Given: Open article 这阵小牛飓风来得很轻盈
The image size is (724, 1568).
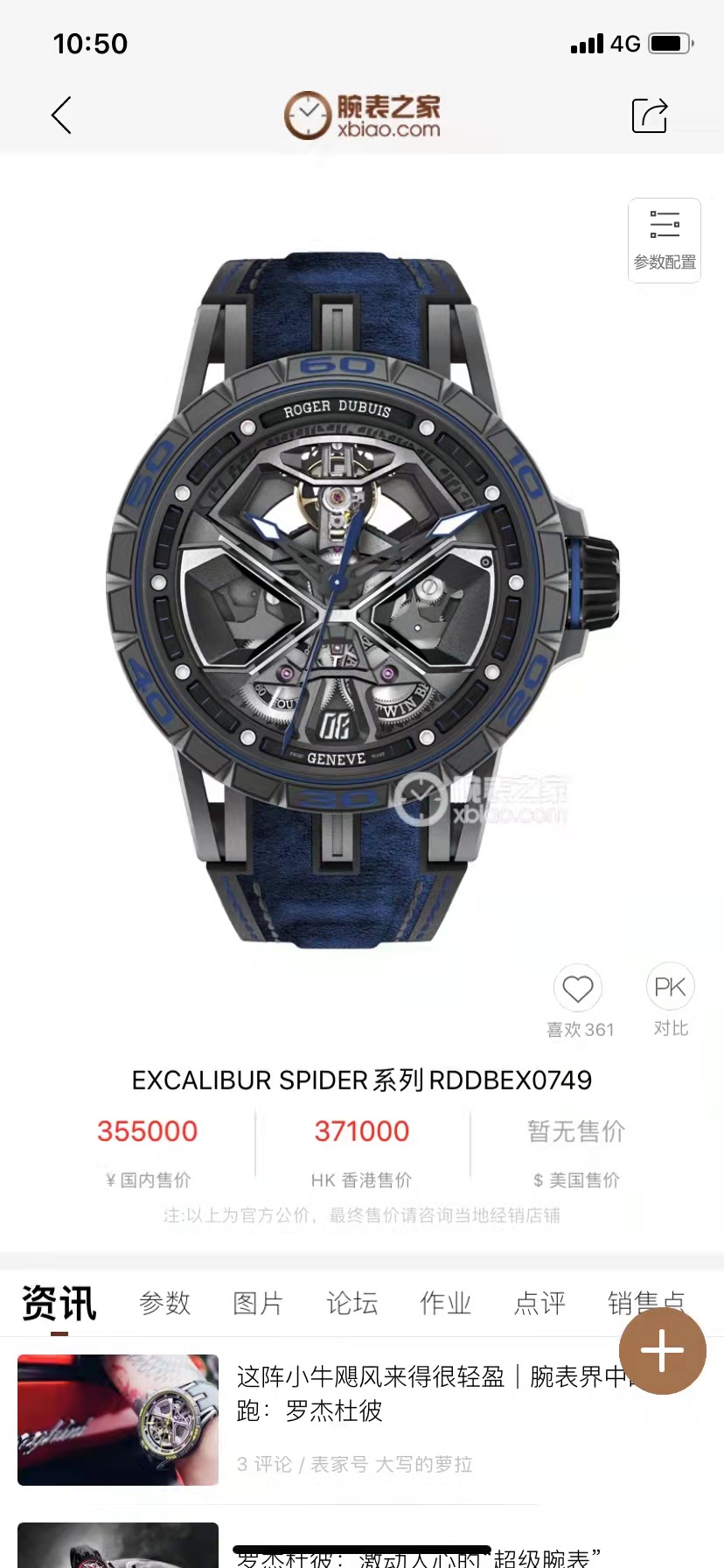Looking at the screenshot, I should (x=428, y=1394).
